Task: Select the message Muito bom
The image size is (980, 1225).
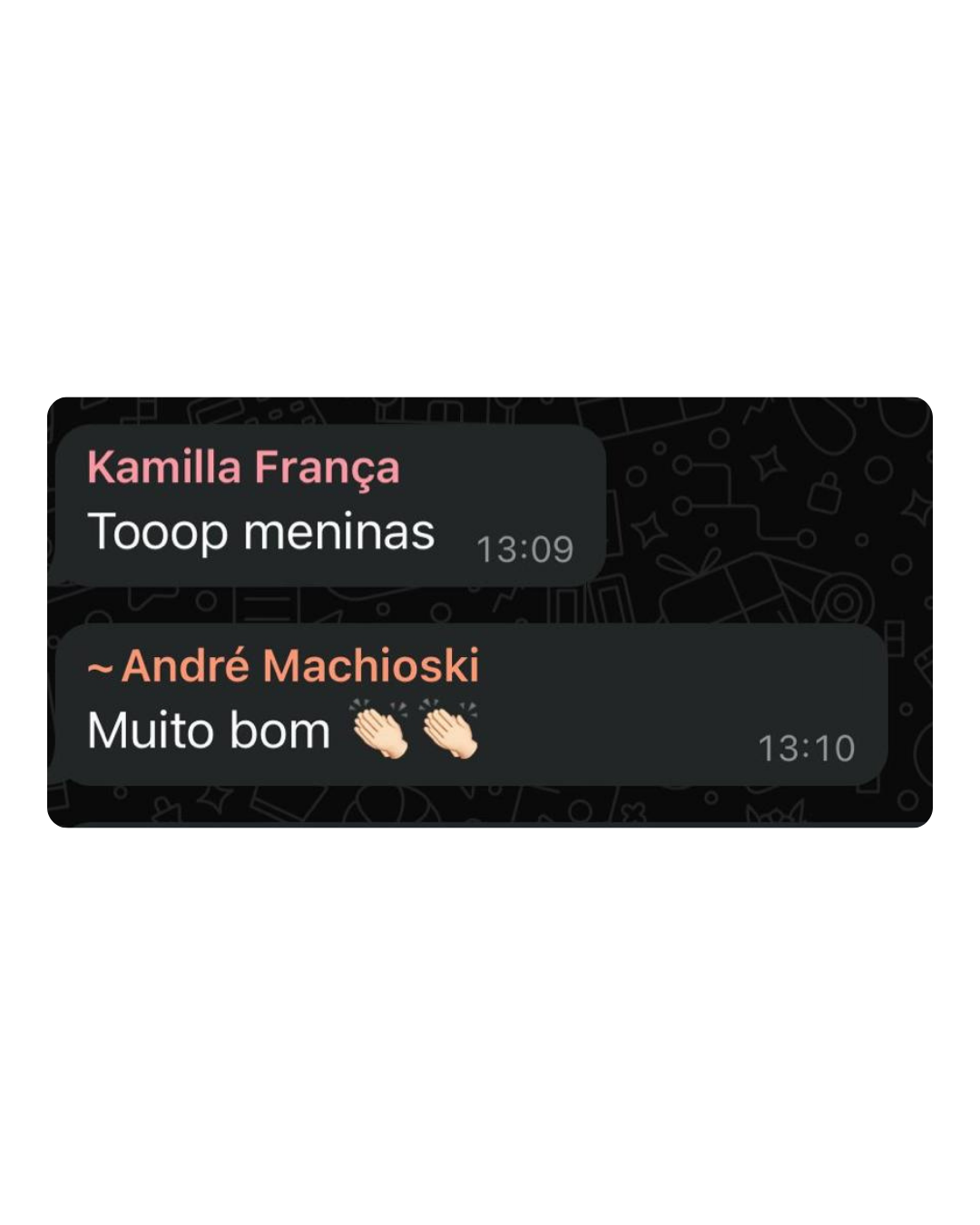Action: [x=209, y=728]
